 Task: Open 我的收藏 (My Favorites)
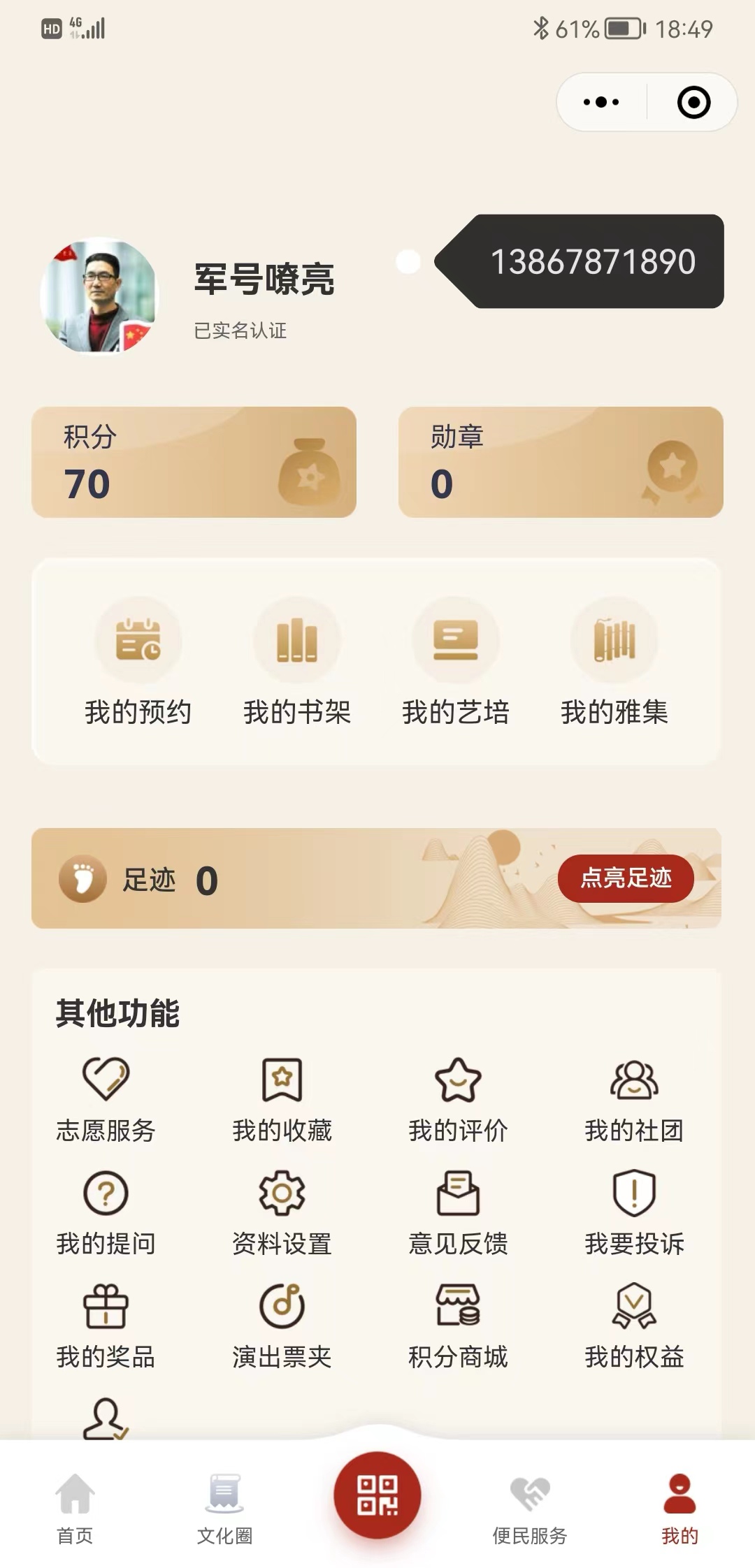[x=282, y=1097]
